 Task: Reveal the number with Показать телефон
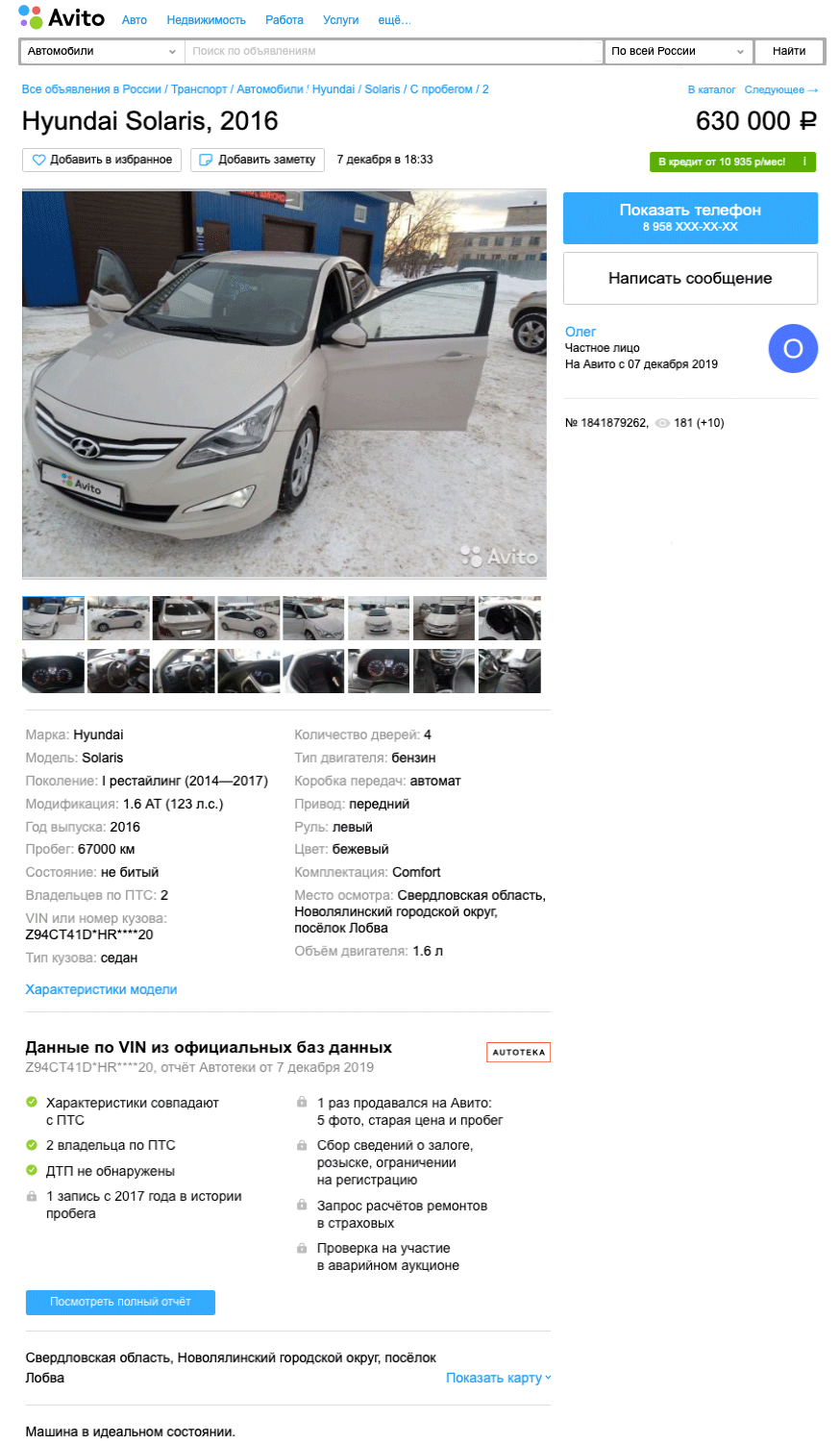690,217
